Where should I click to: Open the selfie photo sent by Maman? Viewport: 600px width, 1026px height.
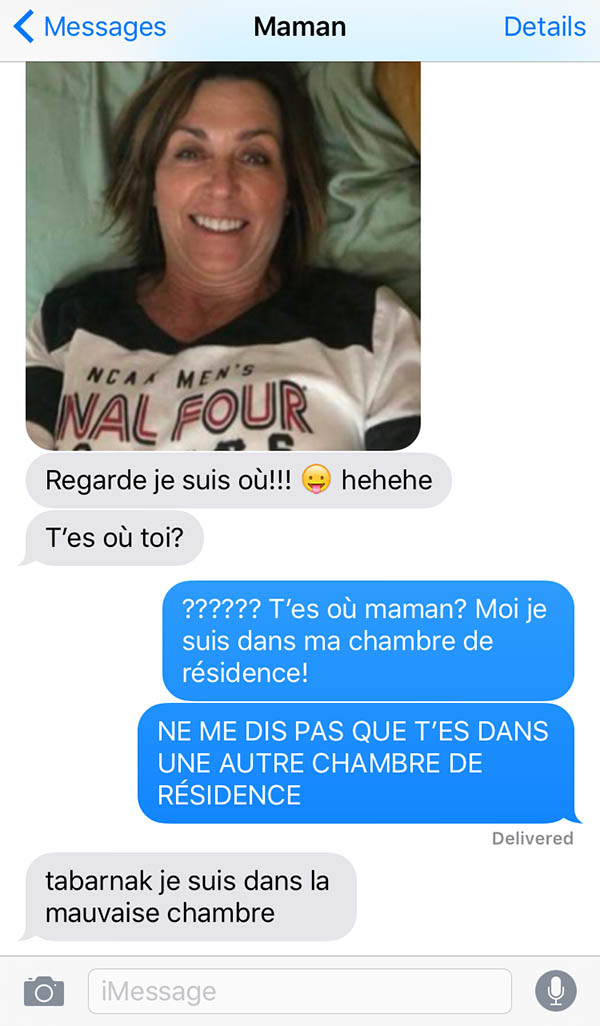pos(223,256)
